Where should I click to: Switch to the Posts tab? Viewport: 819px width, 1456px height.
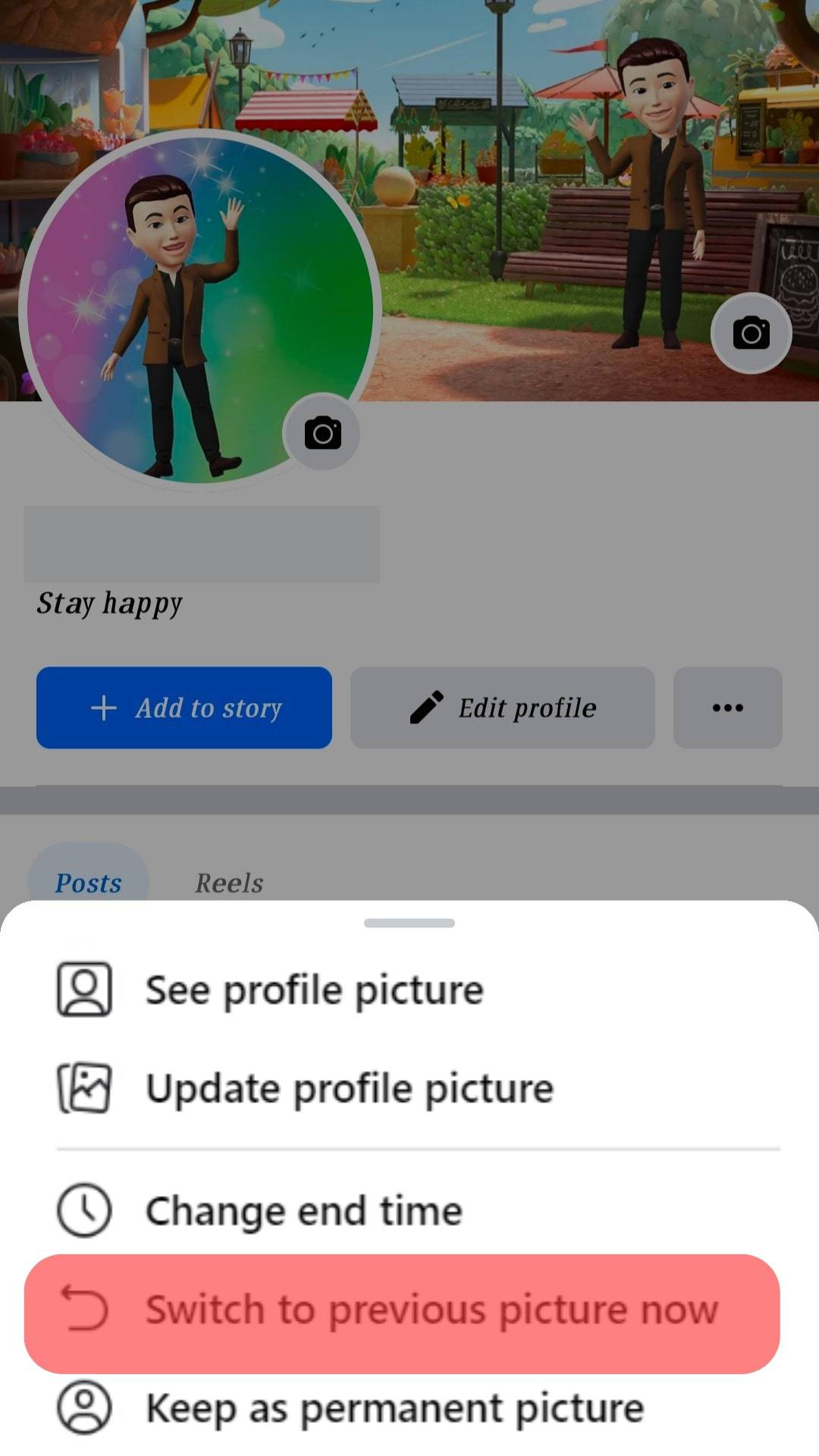point(88,883)
